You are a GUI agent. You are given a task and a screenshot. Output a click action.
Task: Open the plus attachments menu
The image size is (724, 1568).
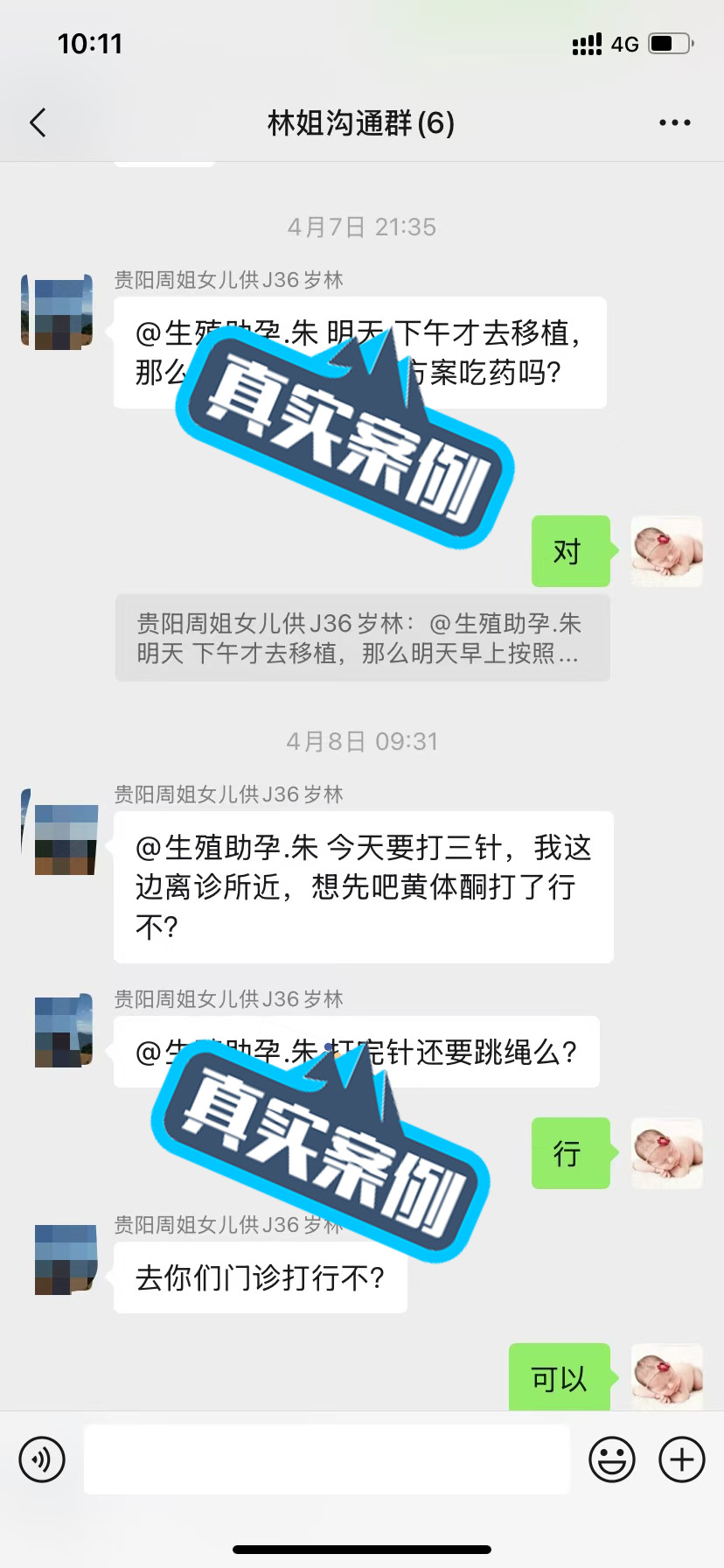[682, 1459]
